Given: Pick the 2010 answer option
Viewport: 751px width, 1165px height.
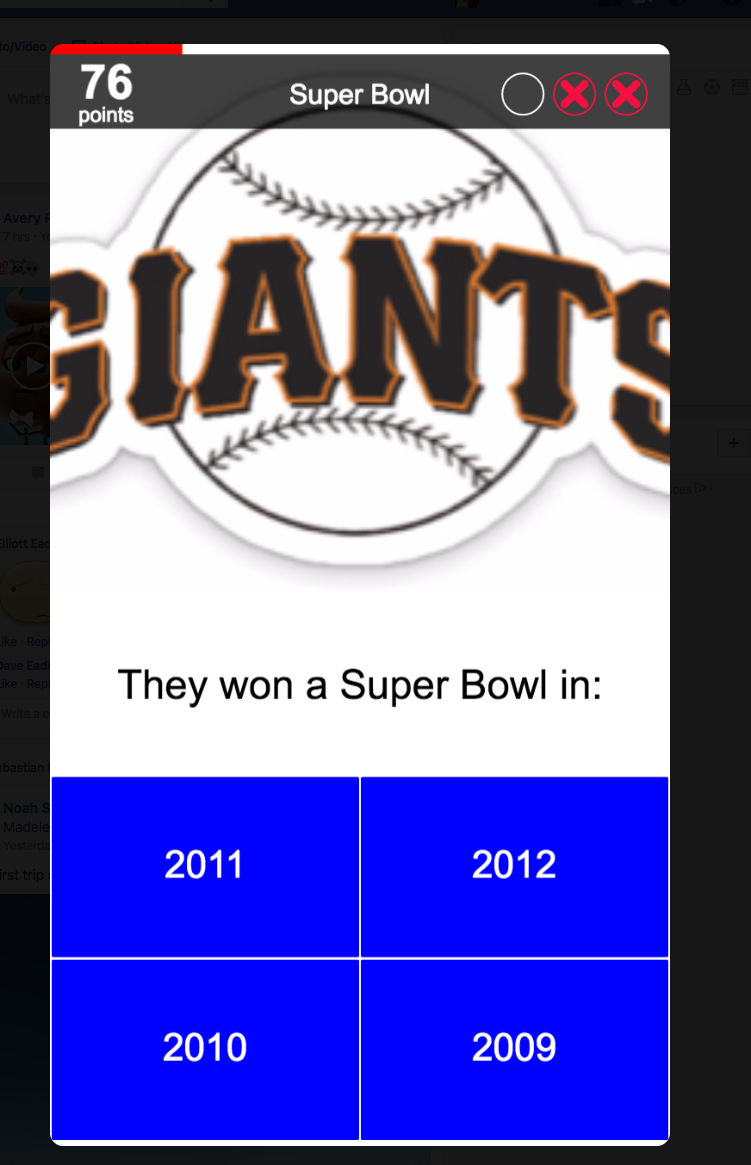Looking at the screenshot, I should click(205, 1048).
